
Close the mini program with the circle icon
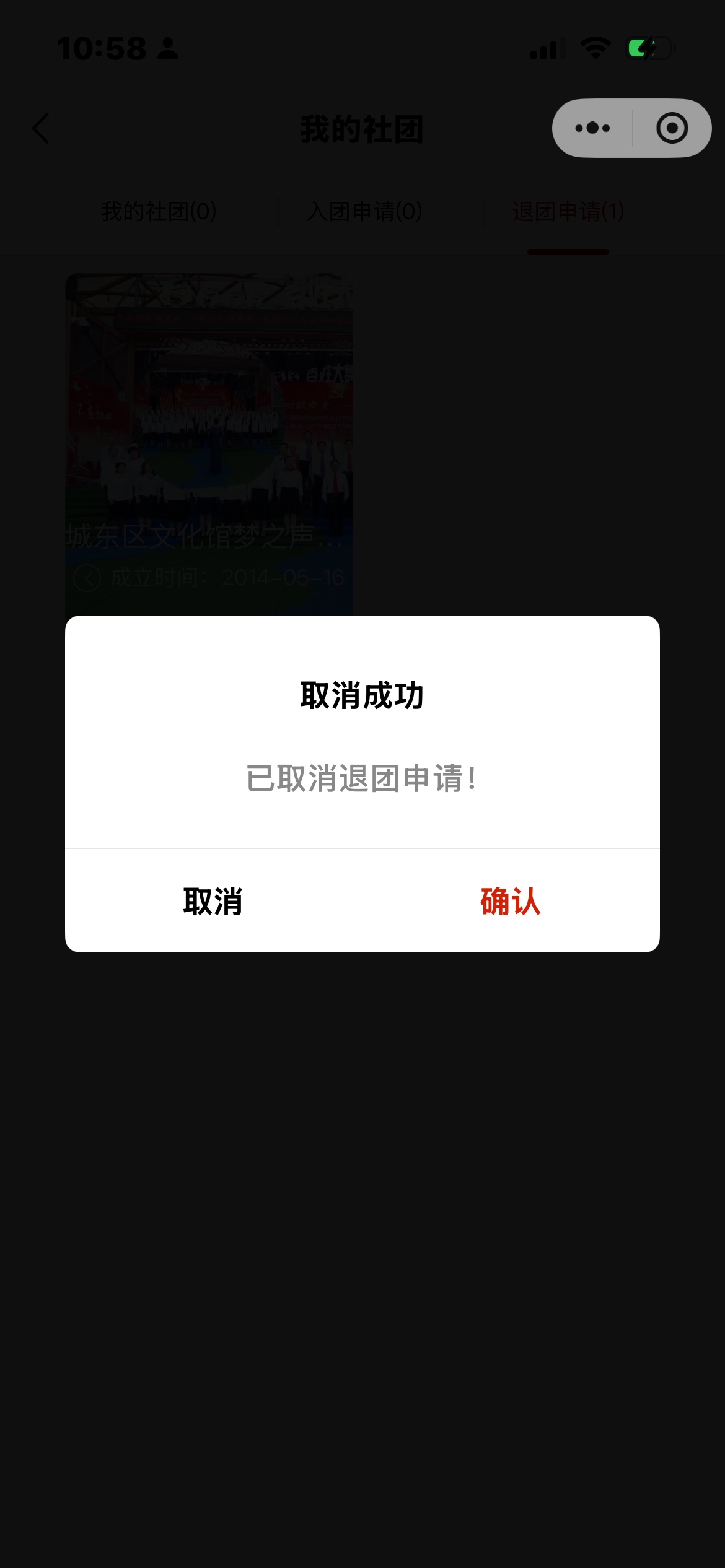[x=672, y=128]
